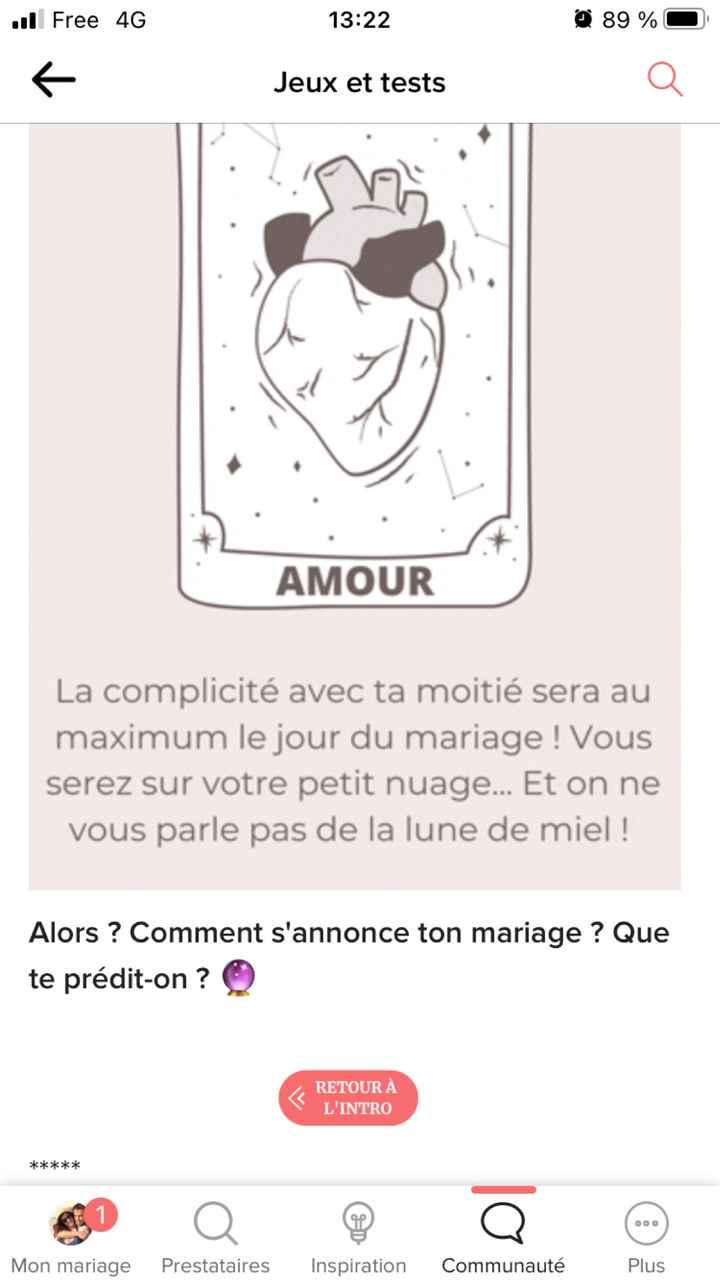
Task: Tap the Inspiration tab label
Action: 358,1265
